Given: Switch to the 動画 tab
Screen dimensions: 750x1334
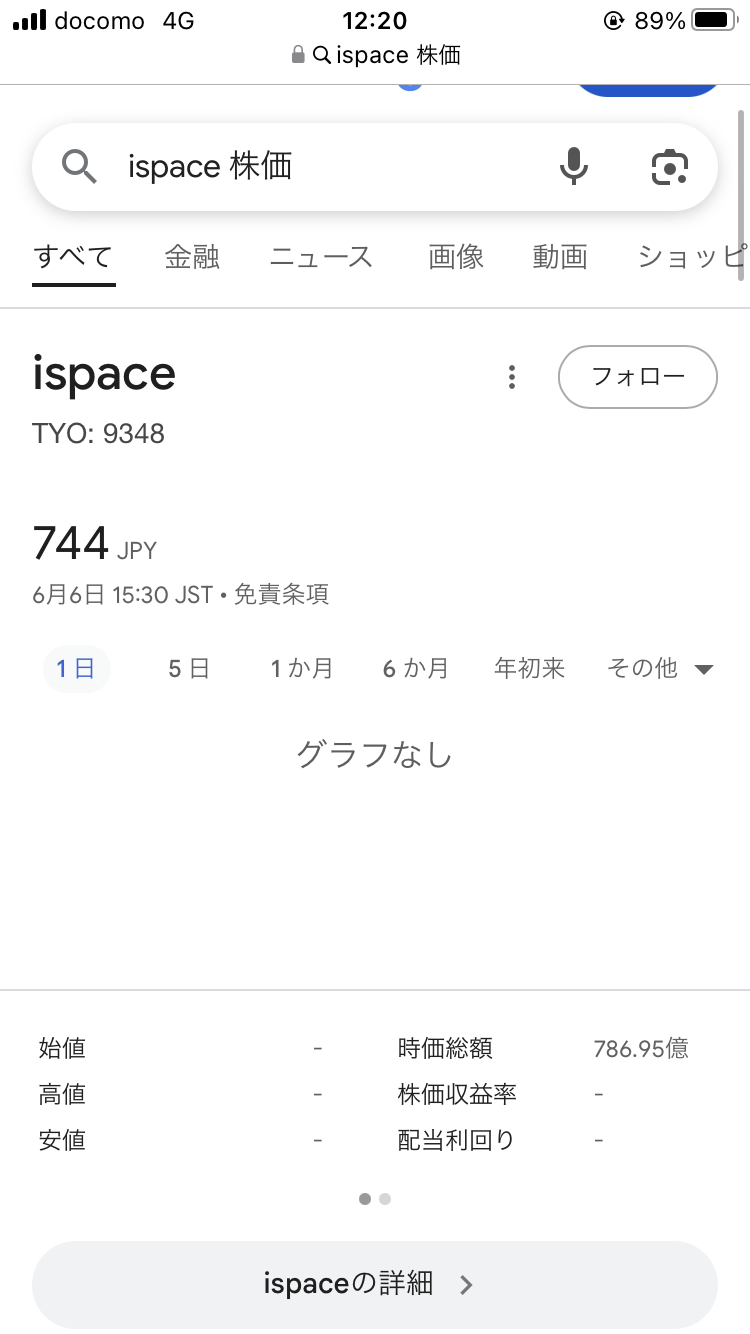Looking at the screenshot, I should (560, 257).
